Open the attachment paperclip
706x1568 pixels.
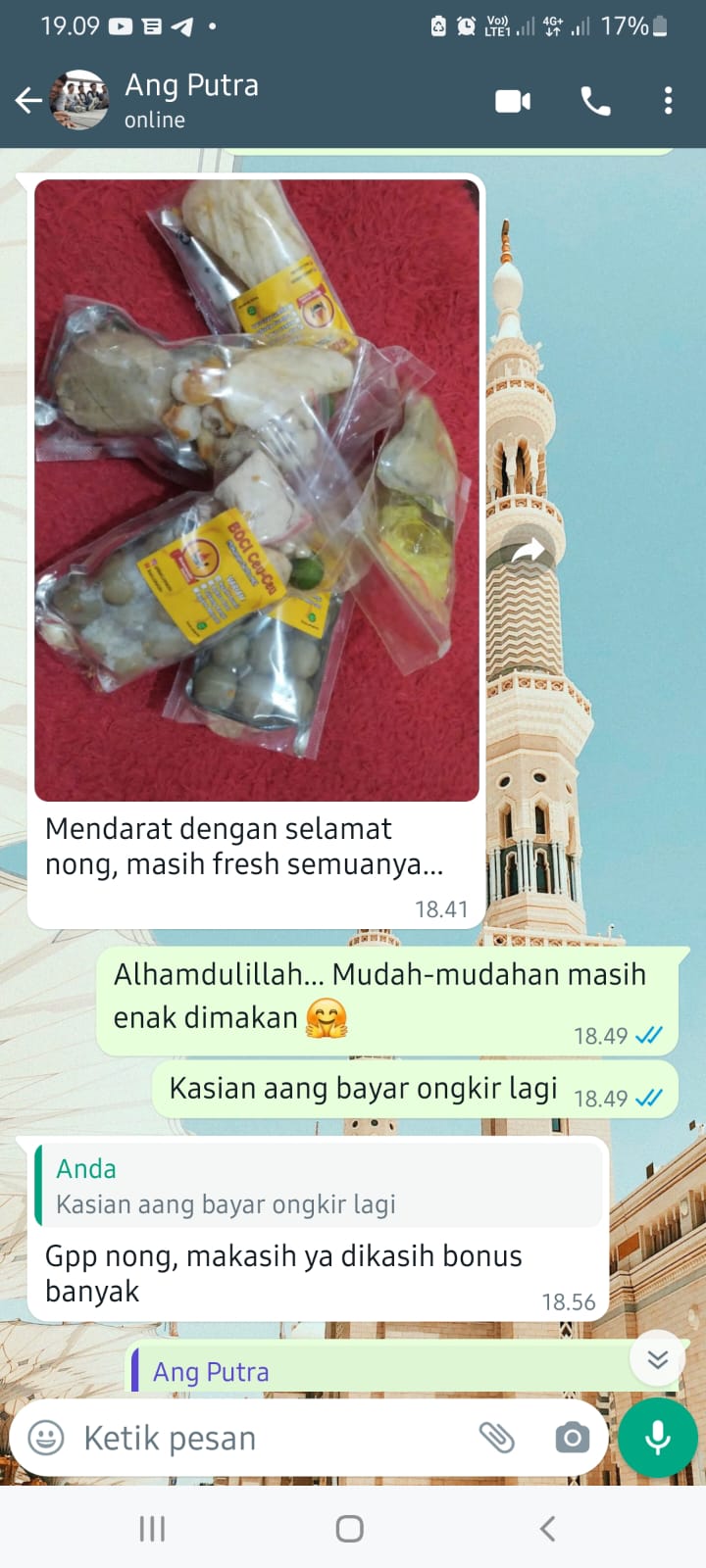tap(497, 1438)
